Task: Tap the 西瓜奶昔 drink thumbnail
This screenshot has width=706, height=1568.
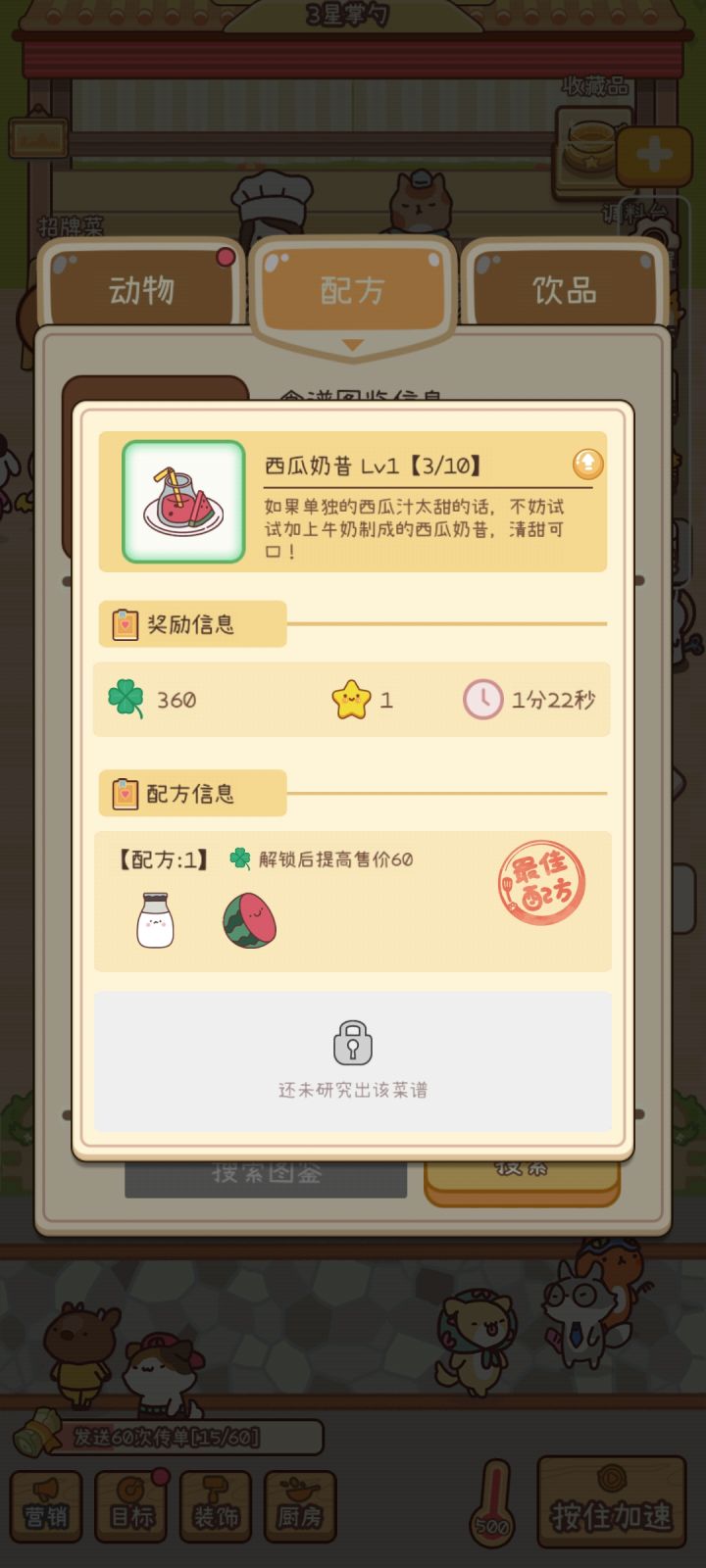Action: [180, 502]
